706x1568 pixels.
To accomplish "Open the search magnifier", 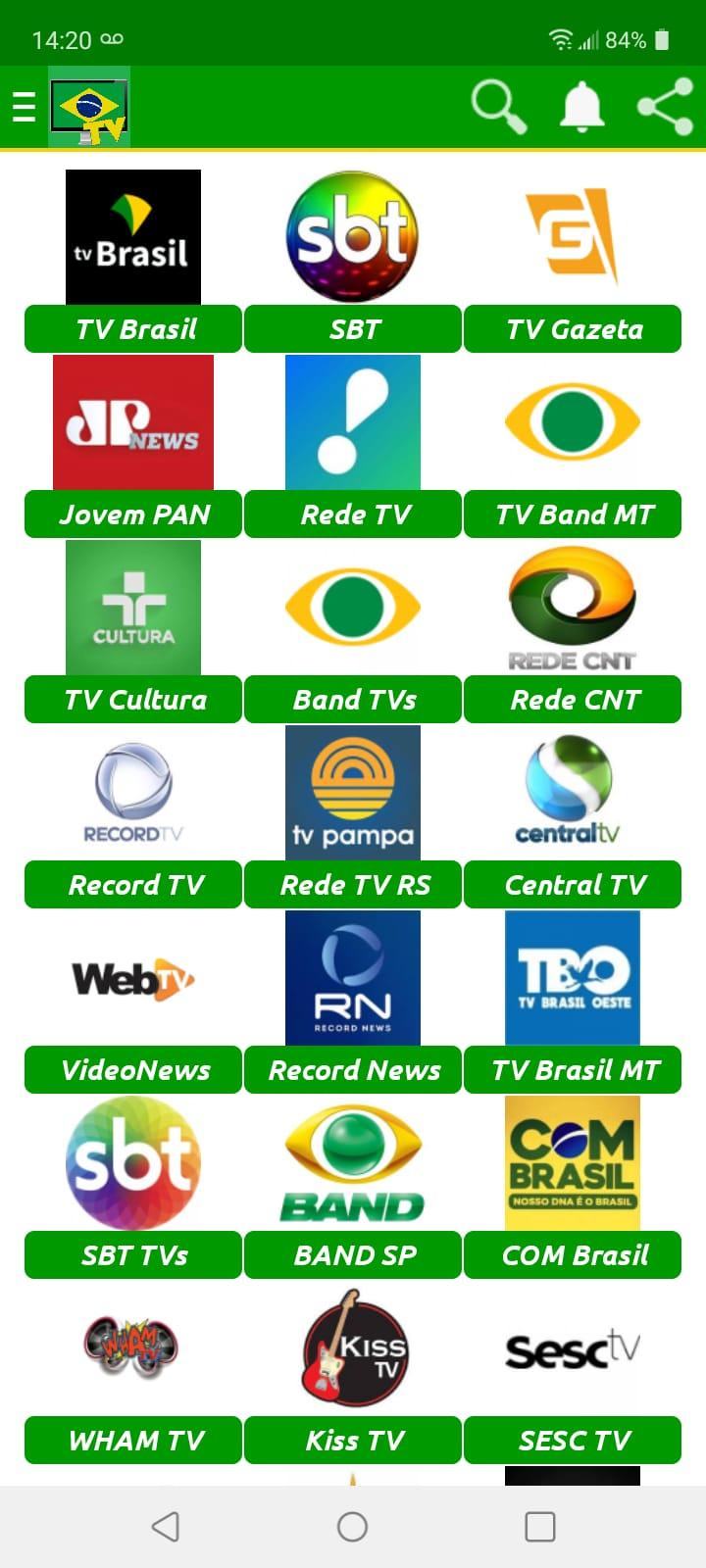I will [498, 106].
